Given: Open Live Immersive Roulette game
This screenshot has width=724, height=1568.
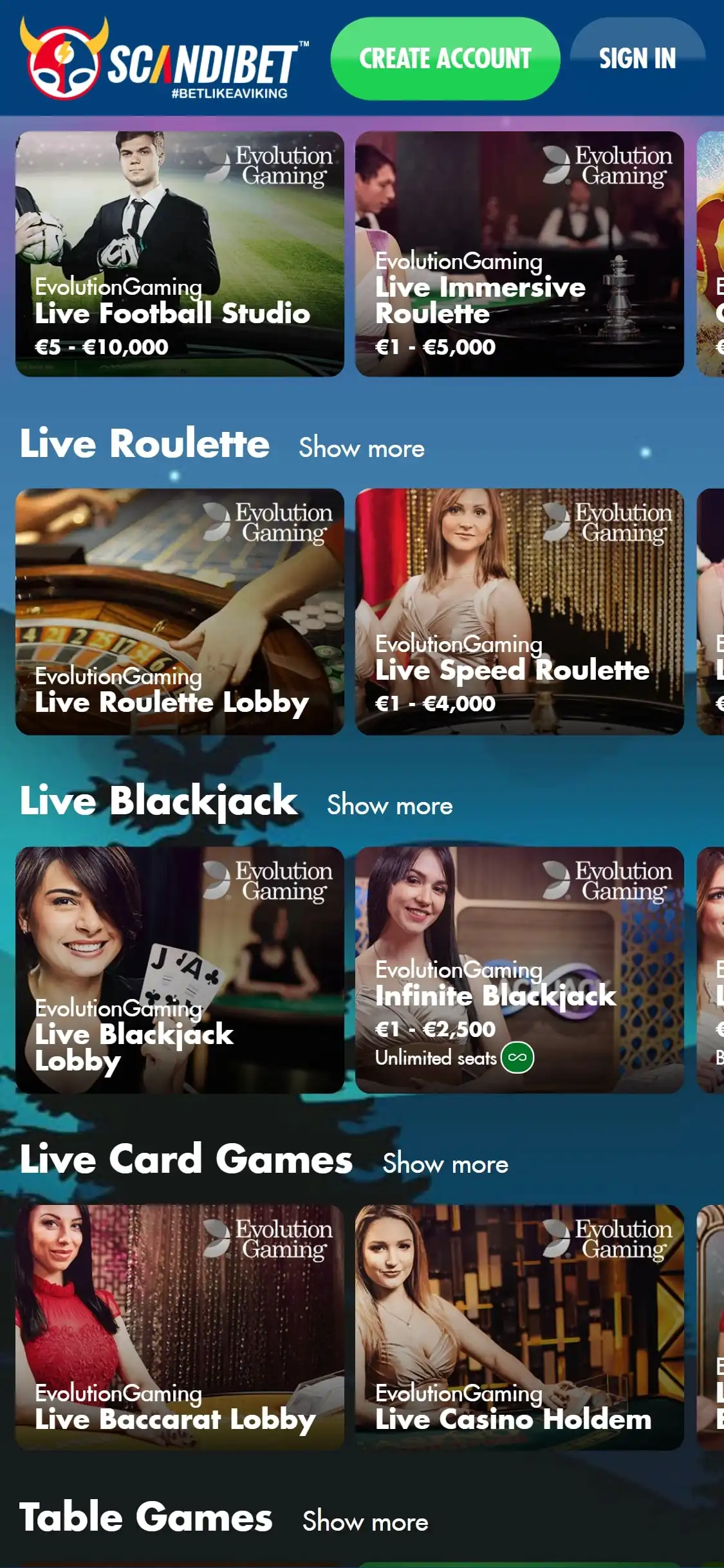Looking at the screenshot, I should pos(519,254).
